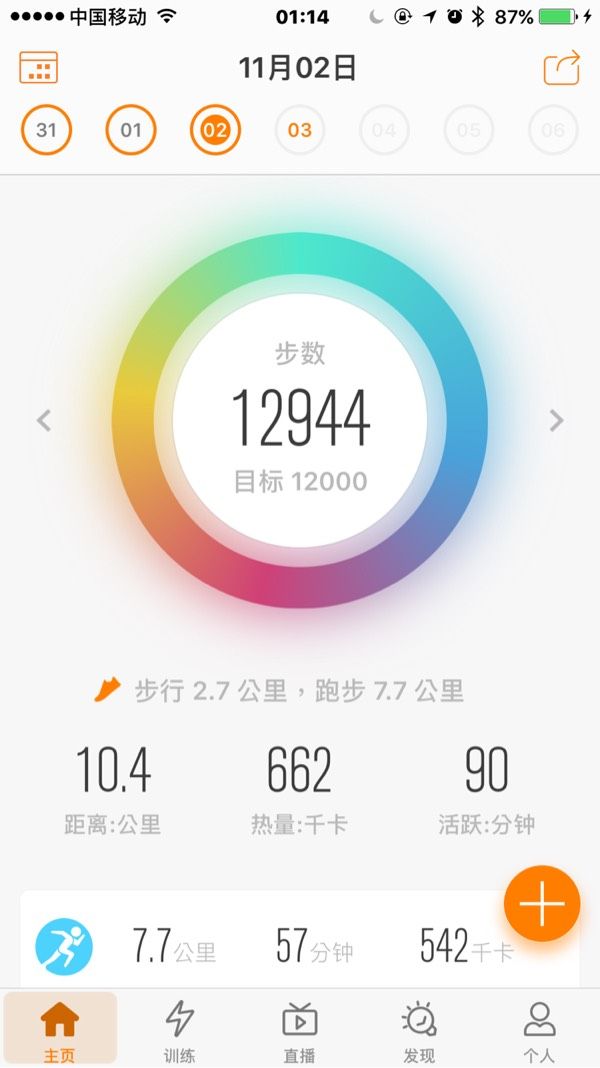This screenshot has height=1068, width=600.
Task: Open the 12944 steps ring
Action: pos(300,420)
